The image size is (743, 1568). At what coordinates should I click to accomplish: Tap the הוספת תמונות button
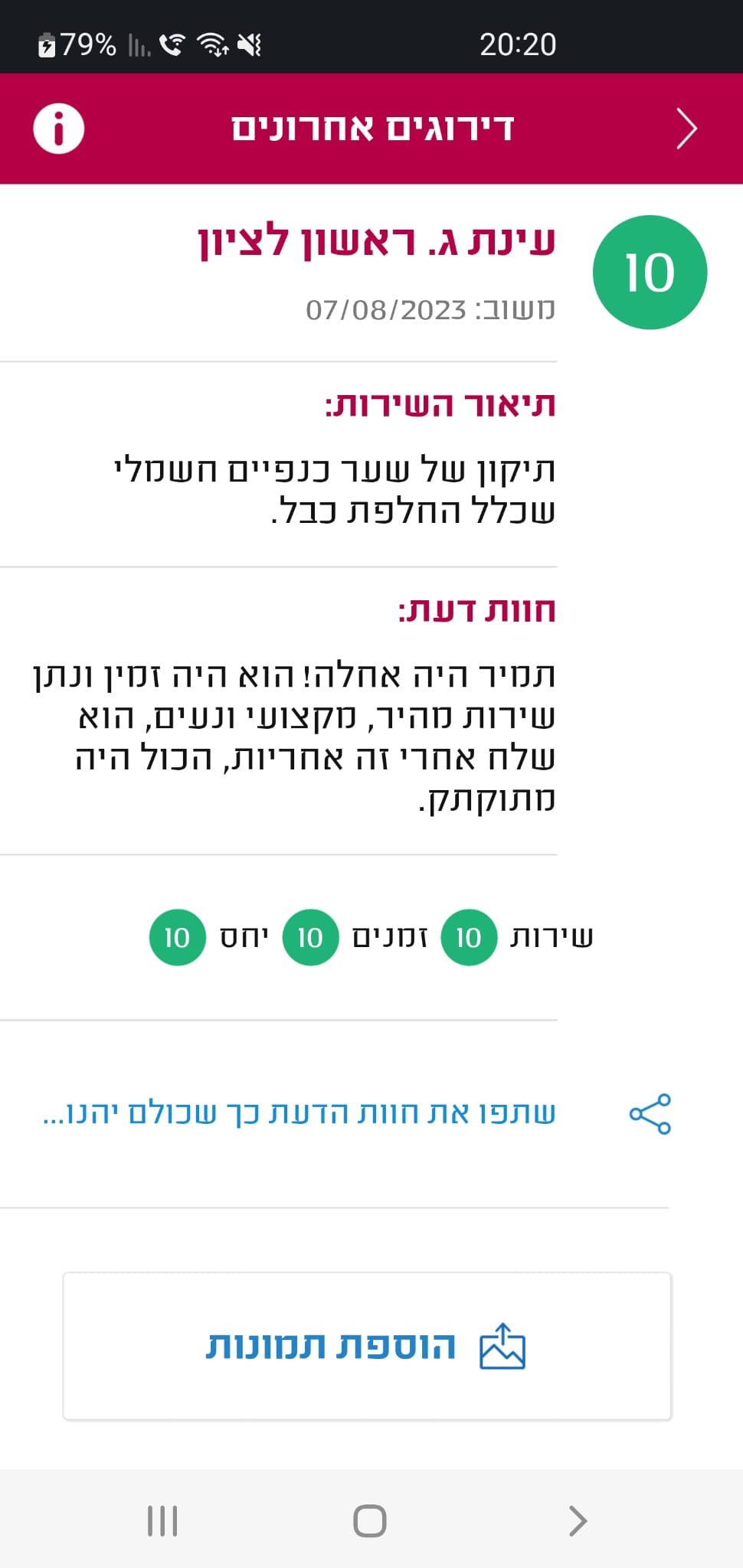click(367, 1346)
